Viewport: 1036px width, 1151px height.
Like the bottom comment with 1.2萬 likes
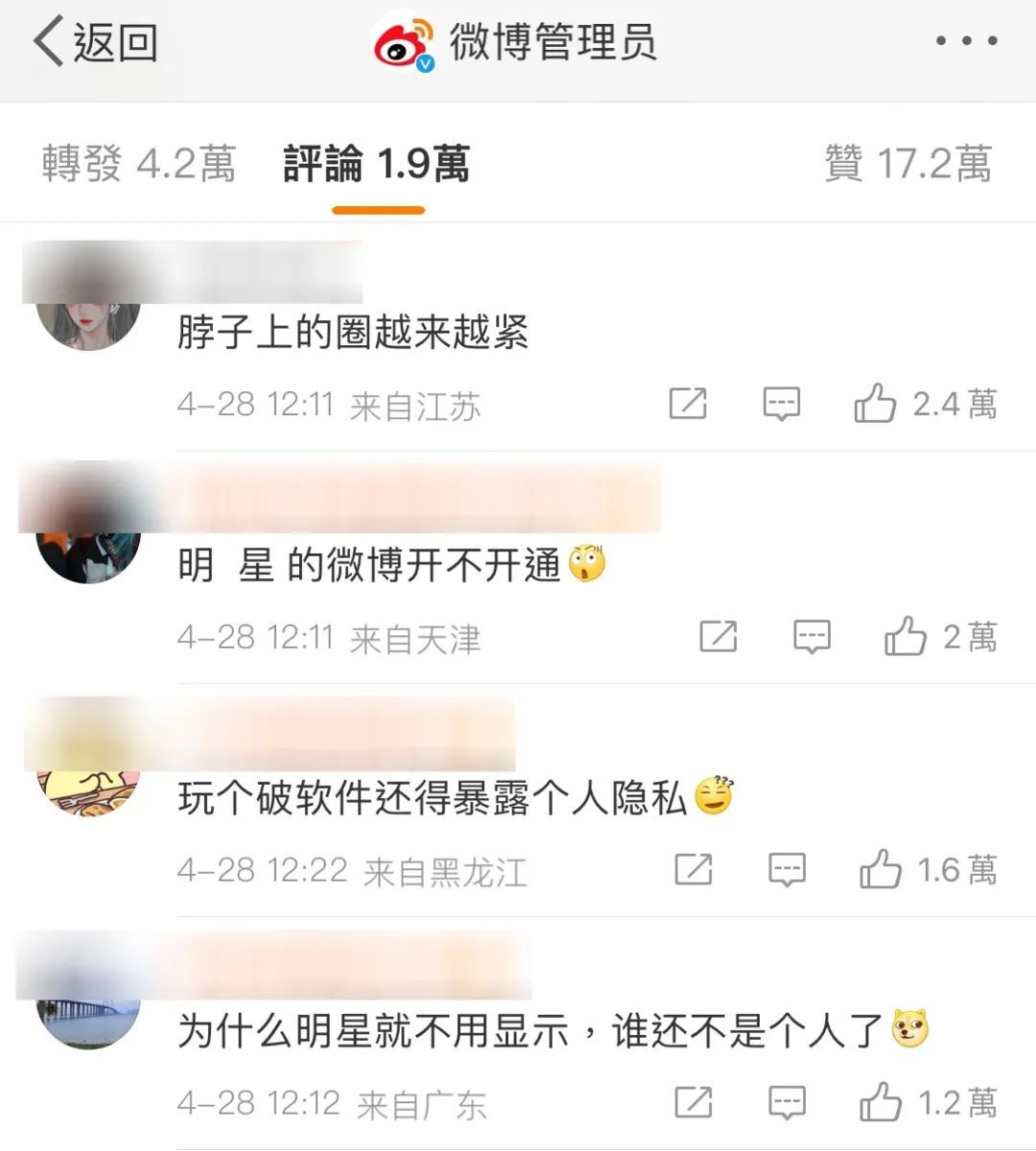(x=879, y=1103)
